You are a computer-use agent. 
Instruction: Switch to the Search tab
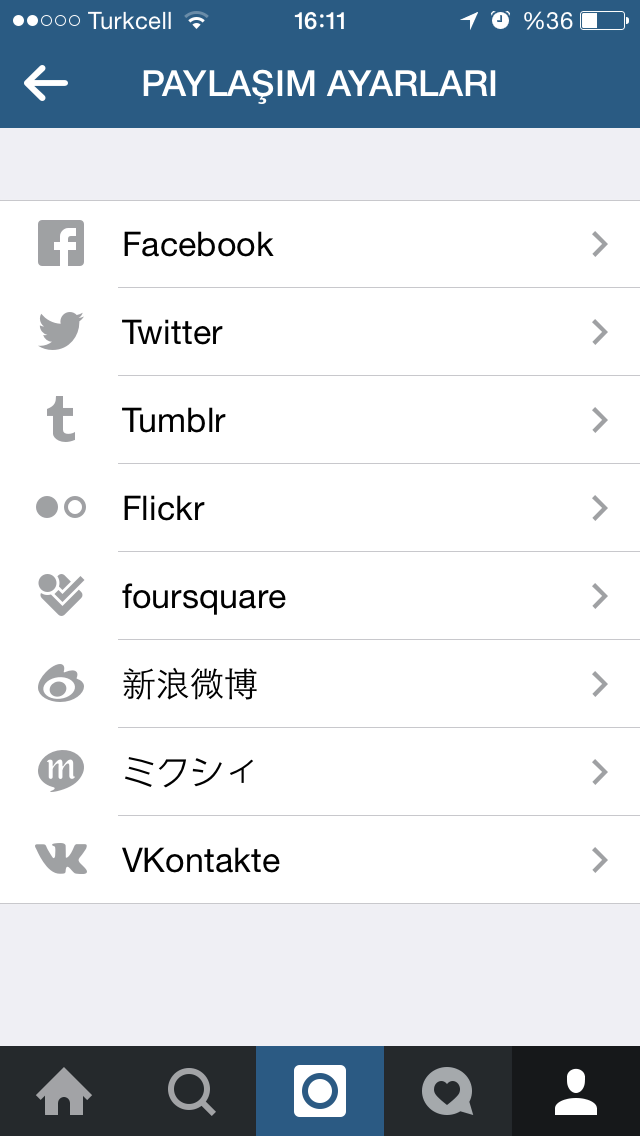(x=192, y=1091)
